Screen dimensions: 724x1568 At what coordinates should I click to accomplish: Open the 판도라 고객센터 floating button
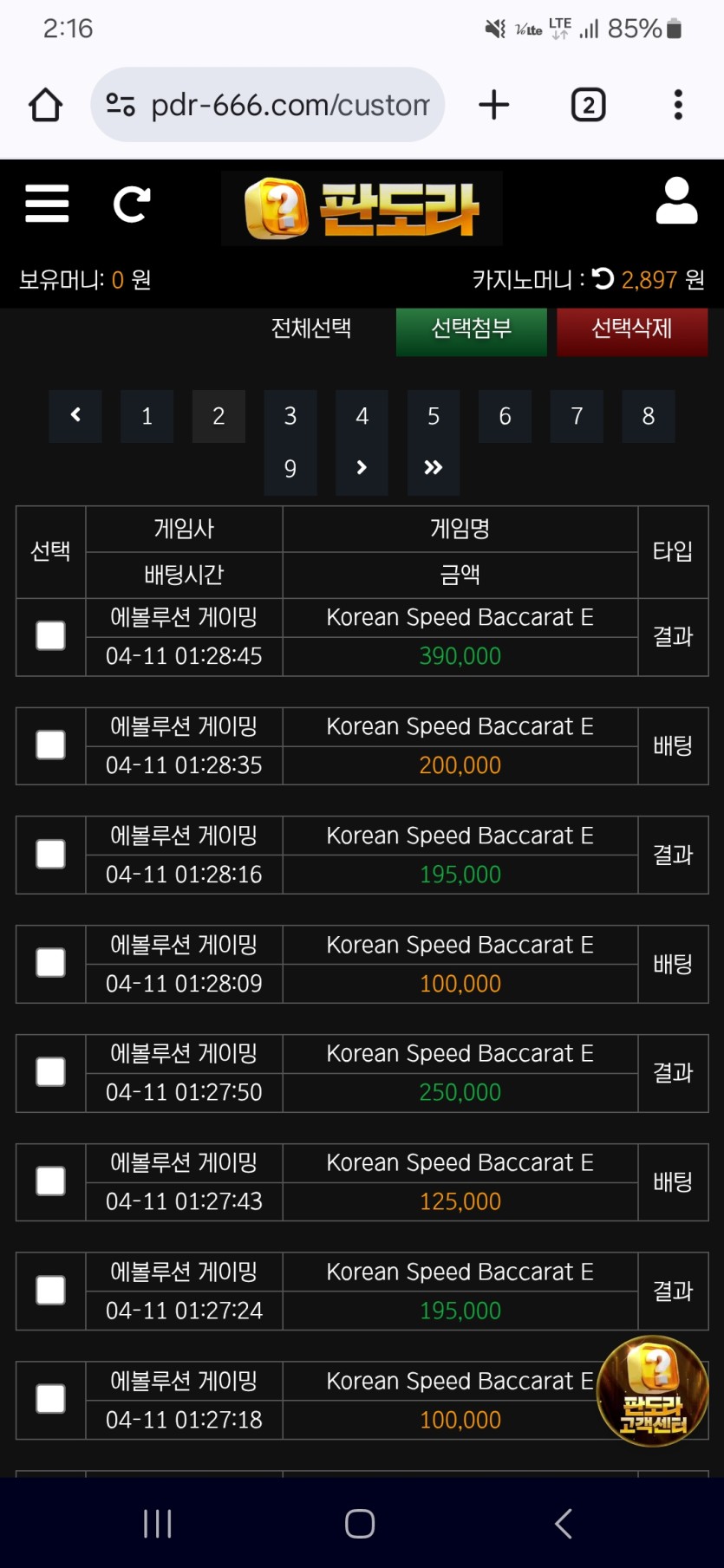(653, 1391)
